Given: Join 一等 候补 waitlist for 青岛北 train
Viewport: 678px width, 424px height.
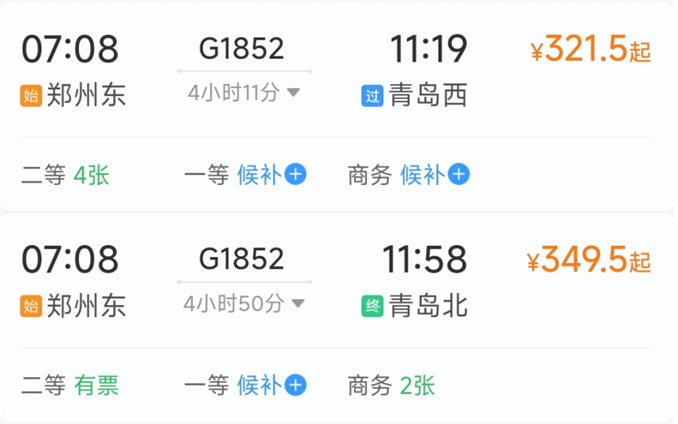Looking at the screenshot, I should 270,385.
